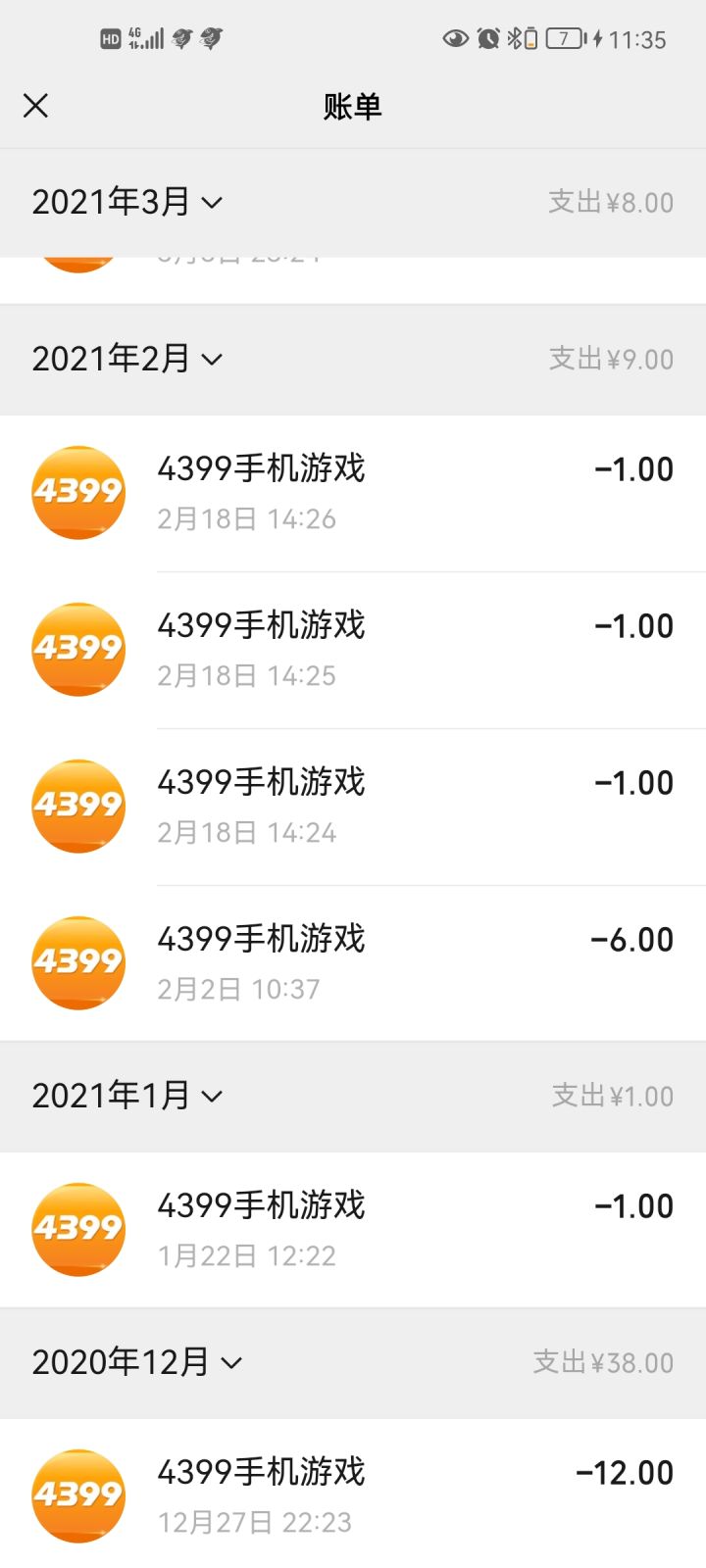The image size is (706, 1568).
Task: Open the 2021年3月 month picker
Action: click(x=127, y=202)
